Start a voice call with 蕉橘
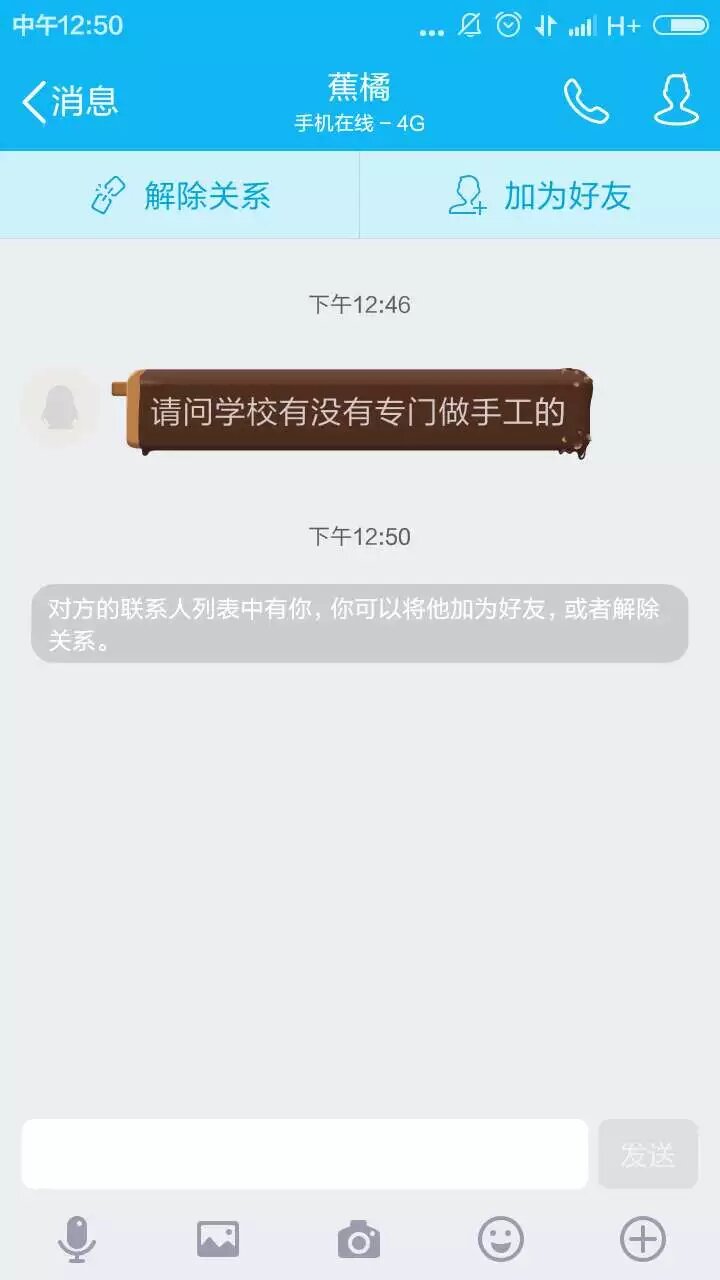The image size is (720, 1280). tap(586, 101)
